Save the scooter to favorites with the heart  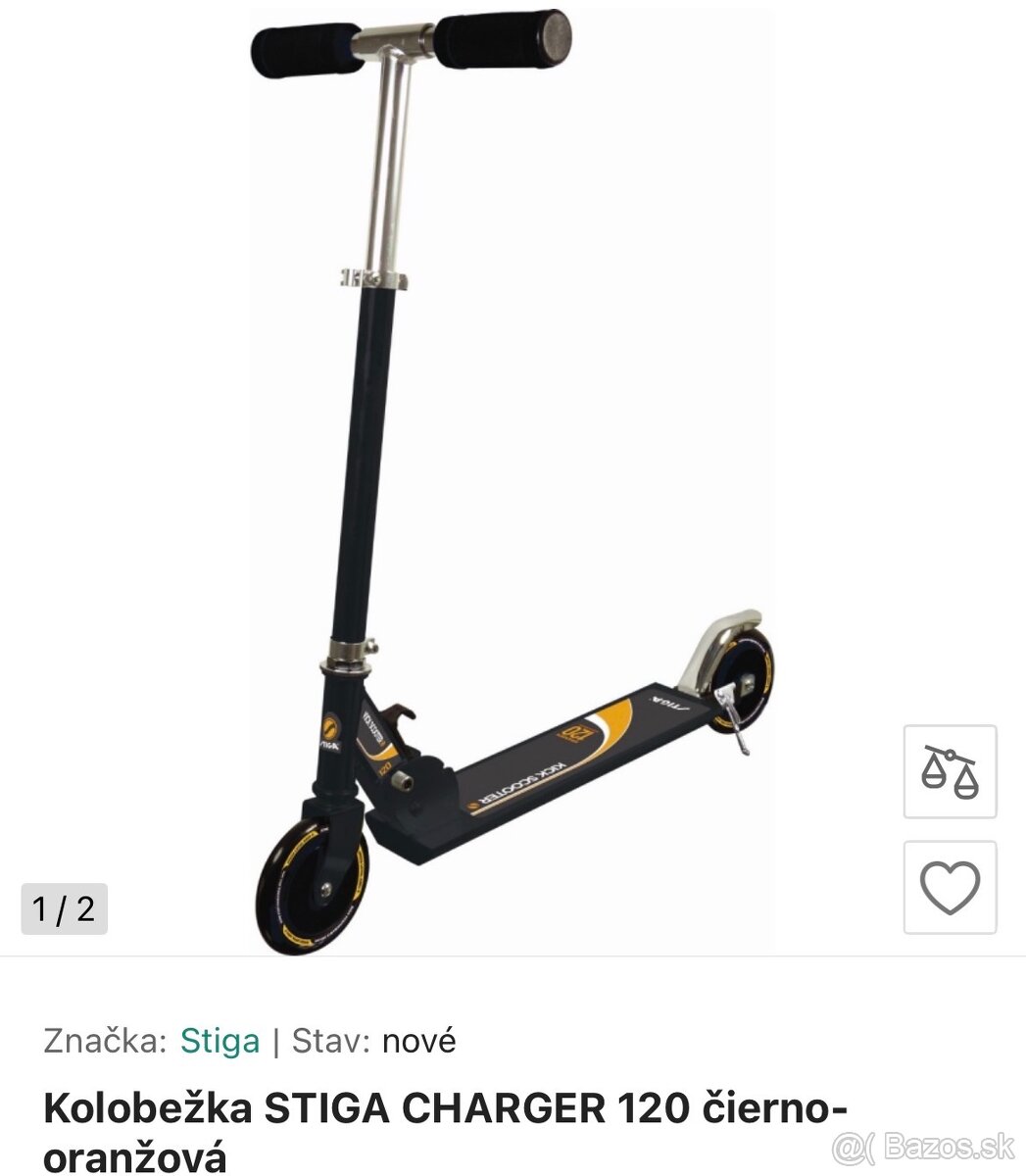950,887
